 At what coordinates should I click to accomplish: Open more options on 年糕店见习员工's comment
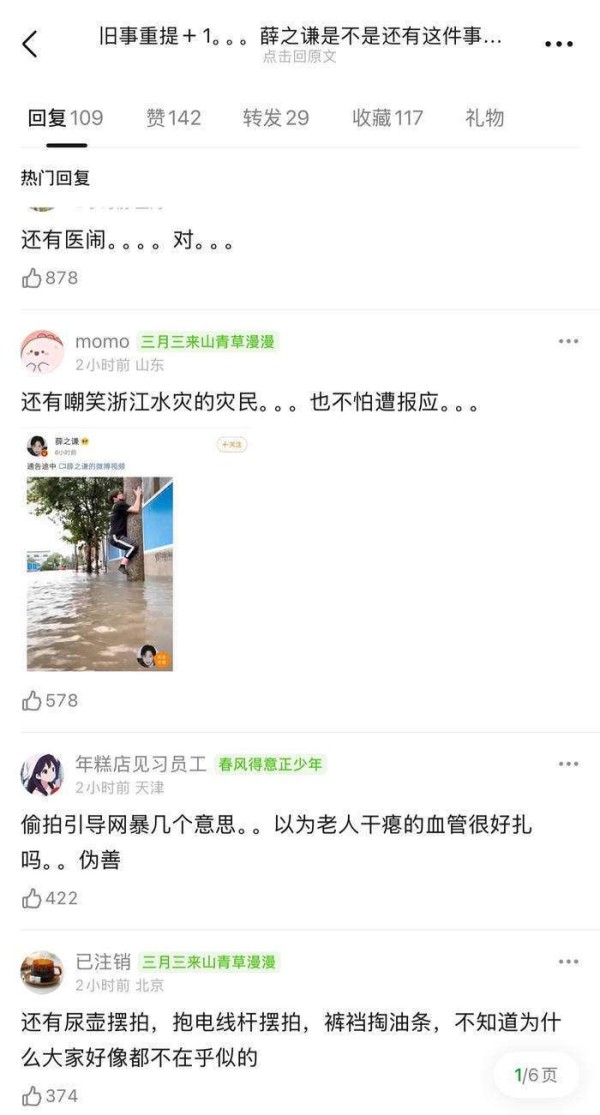(x=568, y=764)
